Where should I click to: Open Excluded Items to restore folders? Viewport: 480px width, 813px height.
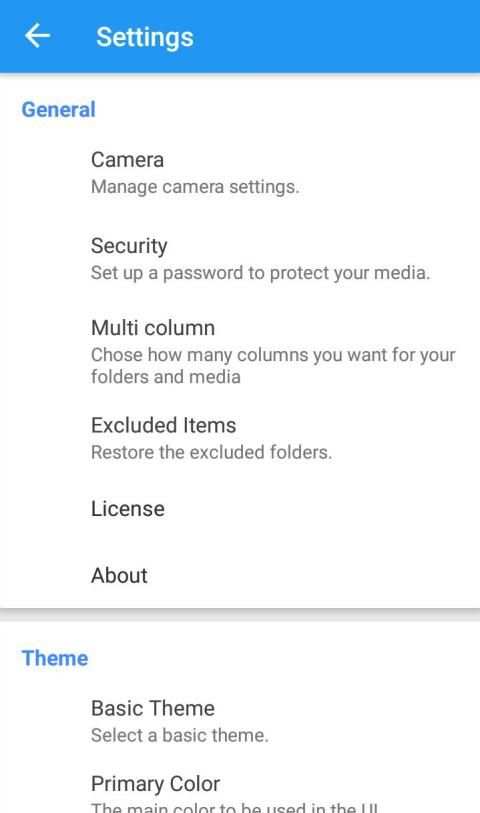[x=240, y=438]
